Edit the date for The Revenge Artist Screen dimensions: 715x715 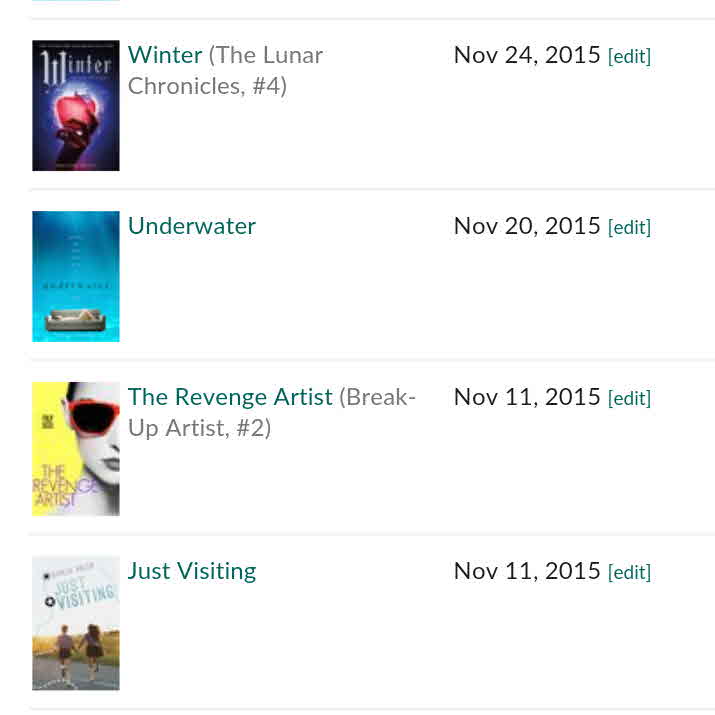629,398
